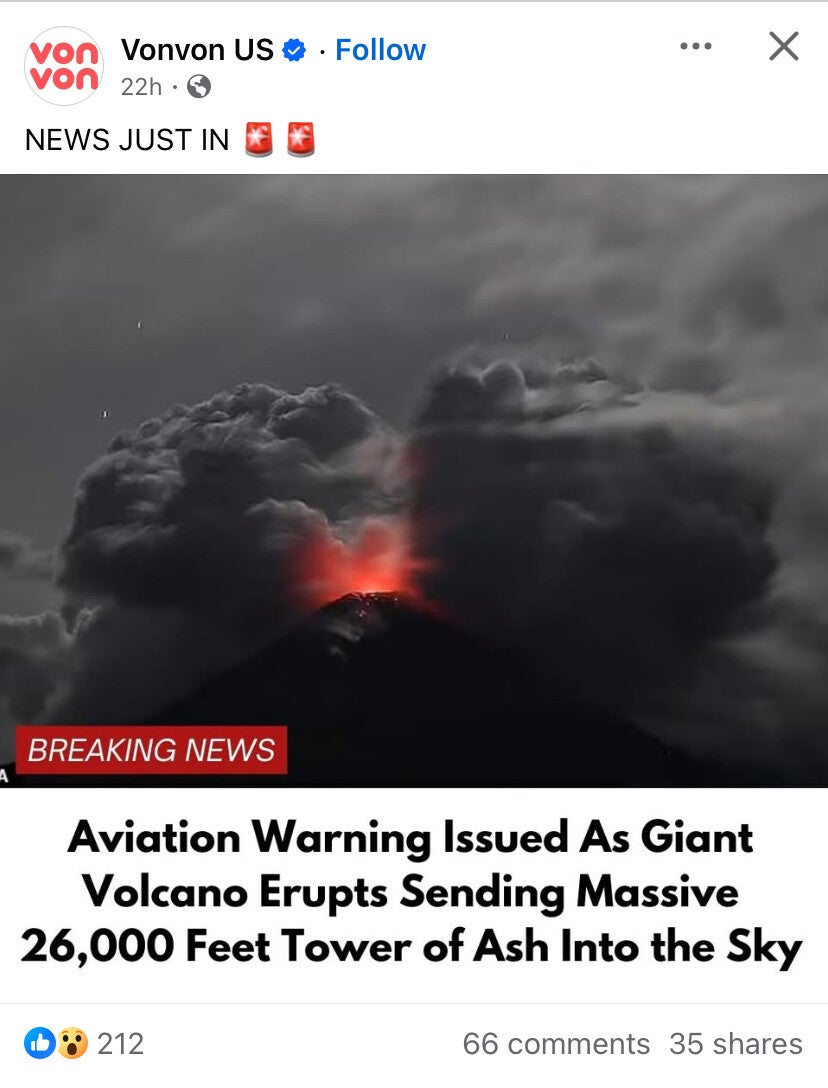This screenshot has width=828, height=1088.
Task: Dismiss the post with the X
Action: pyautogui.click(x=784, y=46)
